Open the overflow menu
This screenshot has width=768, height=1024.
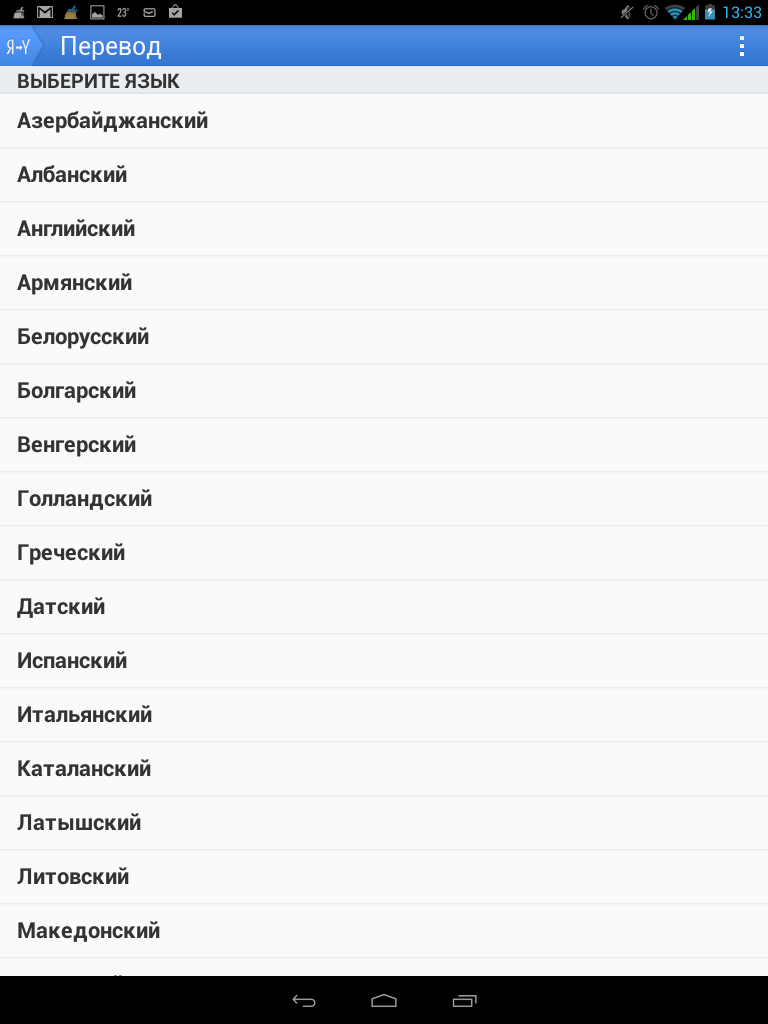tap(741, 46)
